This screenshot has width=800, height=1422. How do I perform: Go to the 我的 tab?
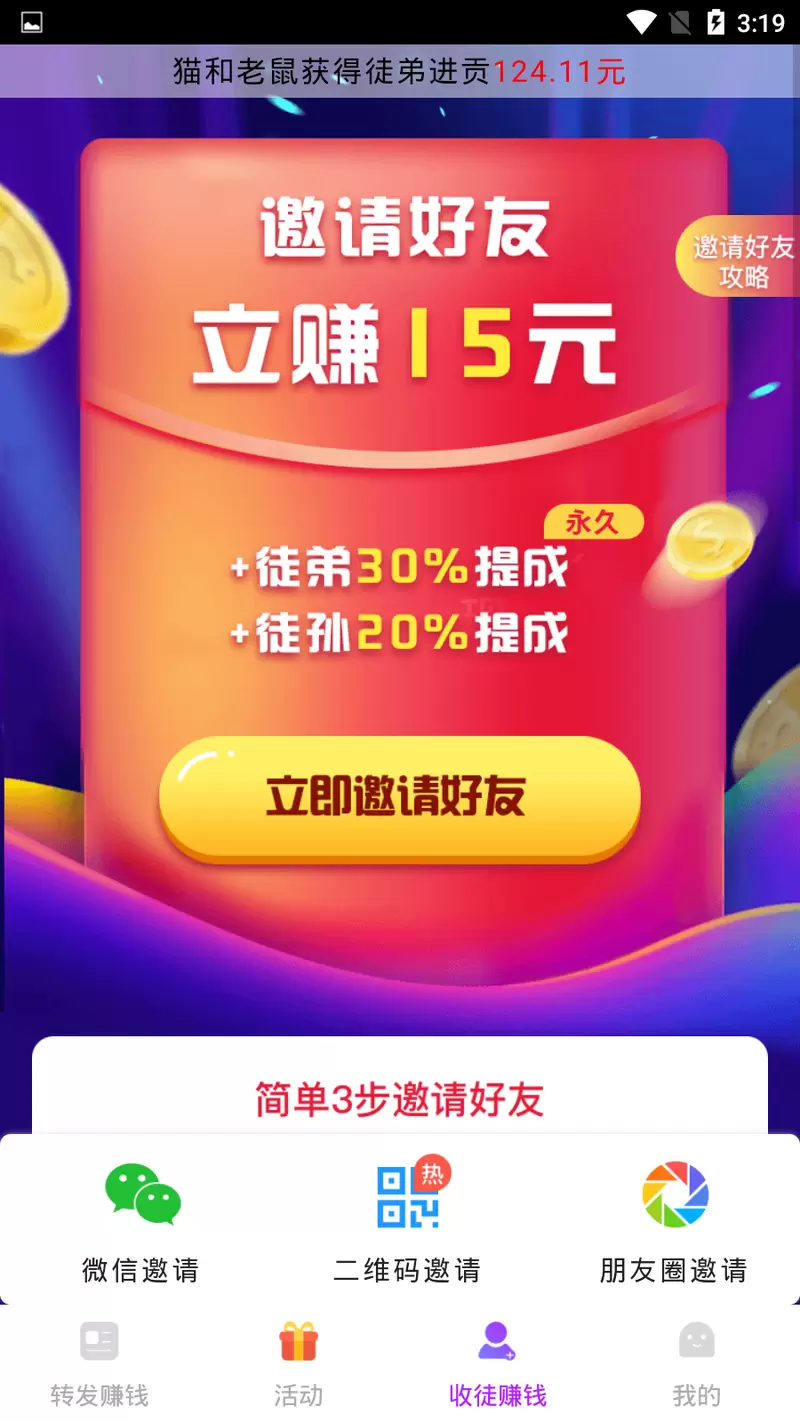(696, 1364)
